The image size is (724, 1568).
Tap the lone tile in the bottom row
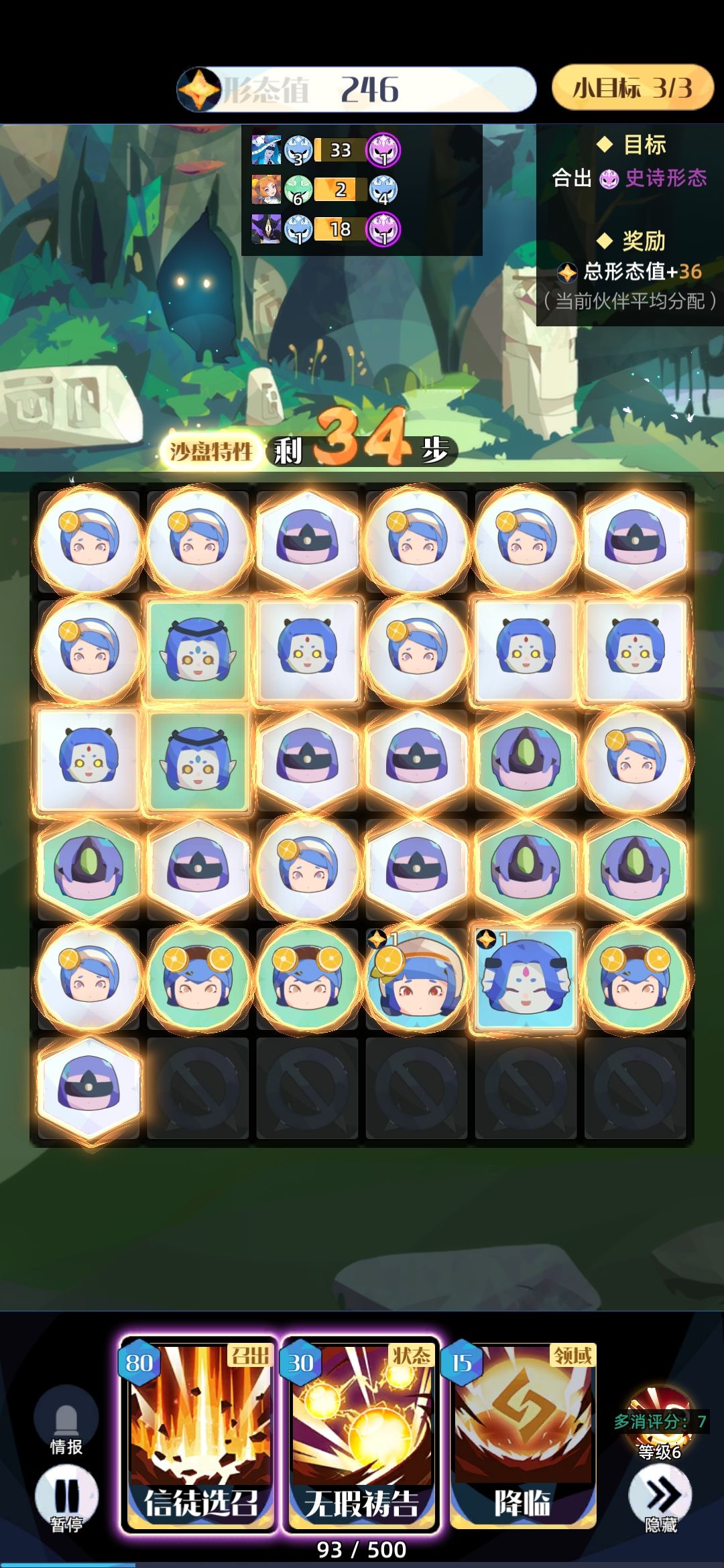point(88,1088)
